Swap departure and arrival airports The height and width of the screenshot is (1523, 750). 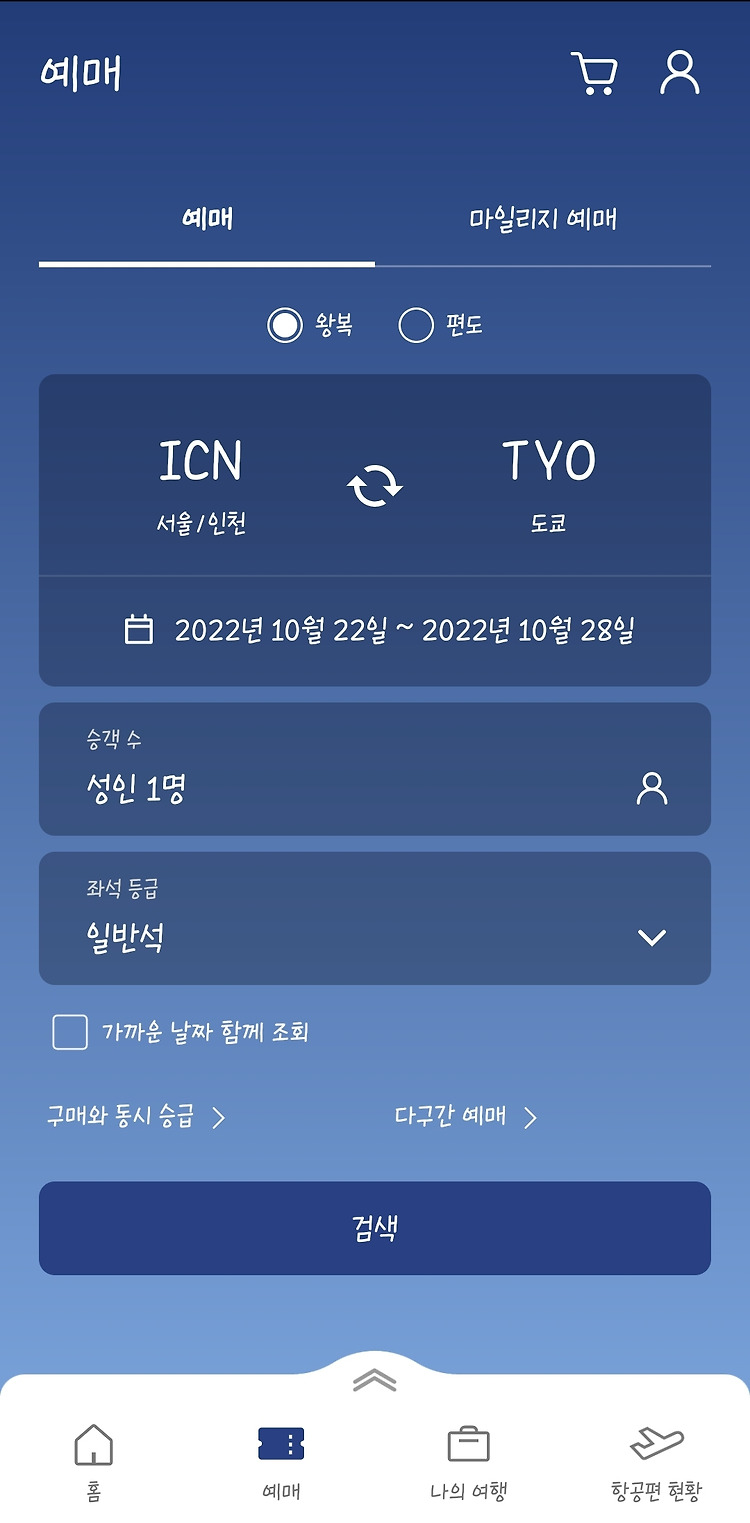pos(374,486)
